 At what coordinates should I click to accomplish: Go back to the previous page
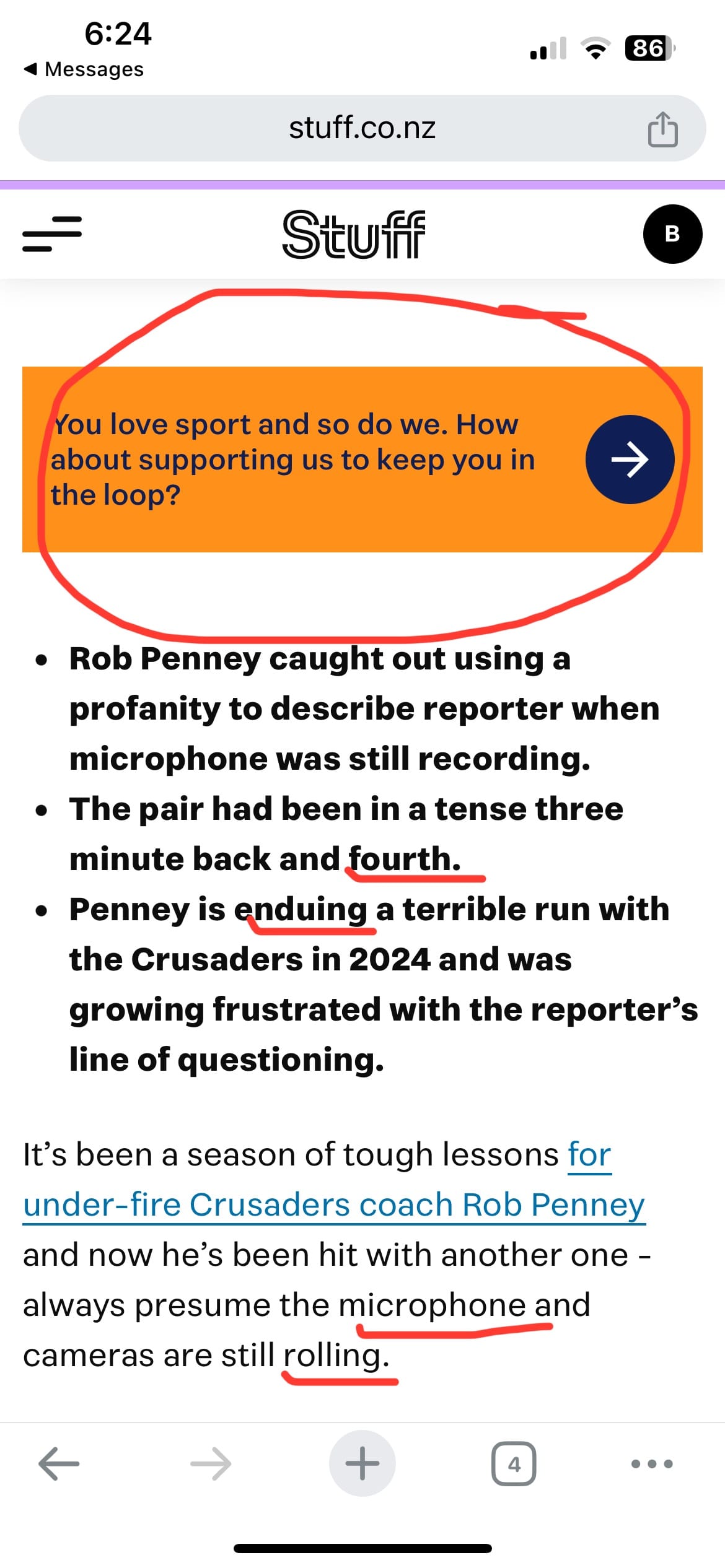click(59, 1464)
